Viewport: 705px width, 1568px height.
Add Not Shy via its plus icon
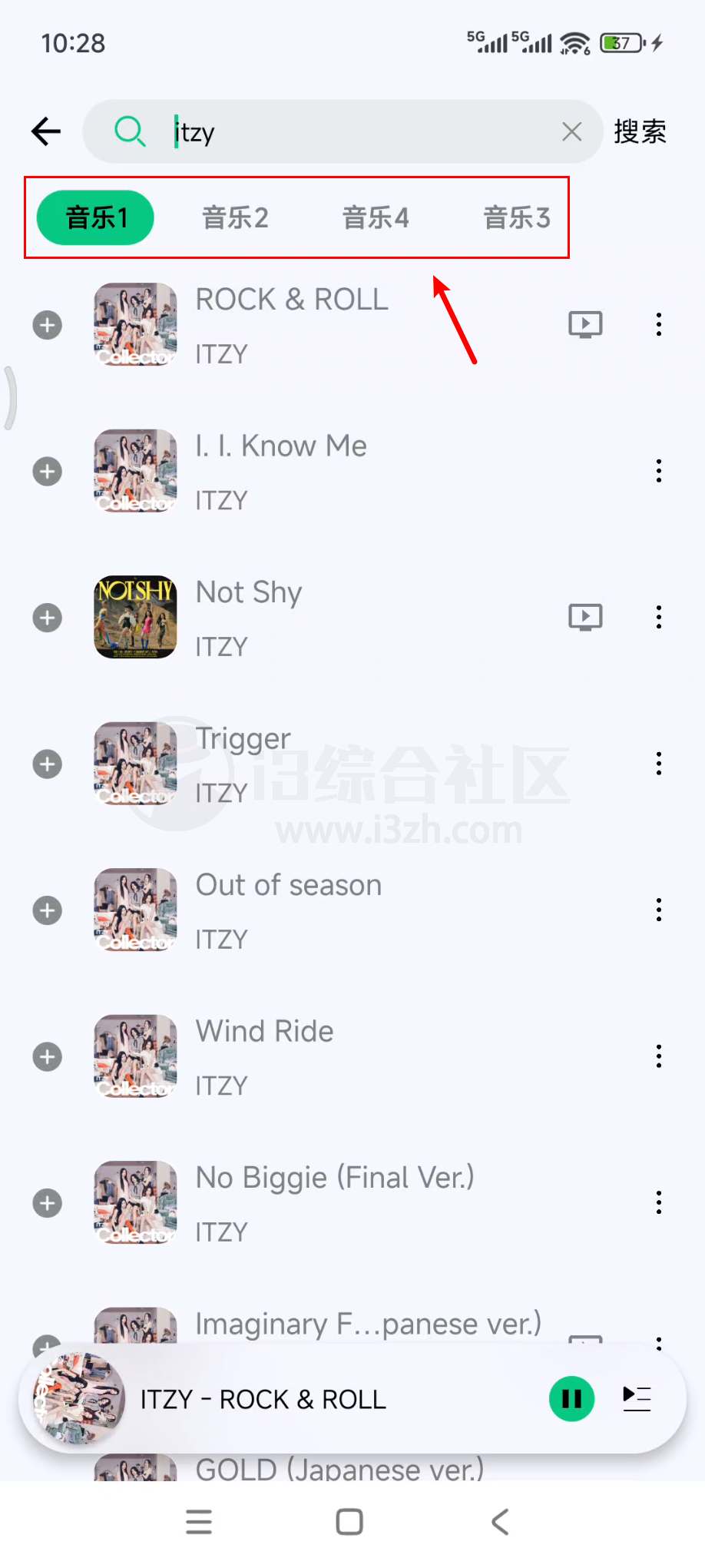pyautogui.click(x=46, y=617)
